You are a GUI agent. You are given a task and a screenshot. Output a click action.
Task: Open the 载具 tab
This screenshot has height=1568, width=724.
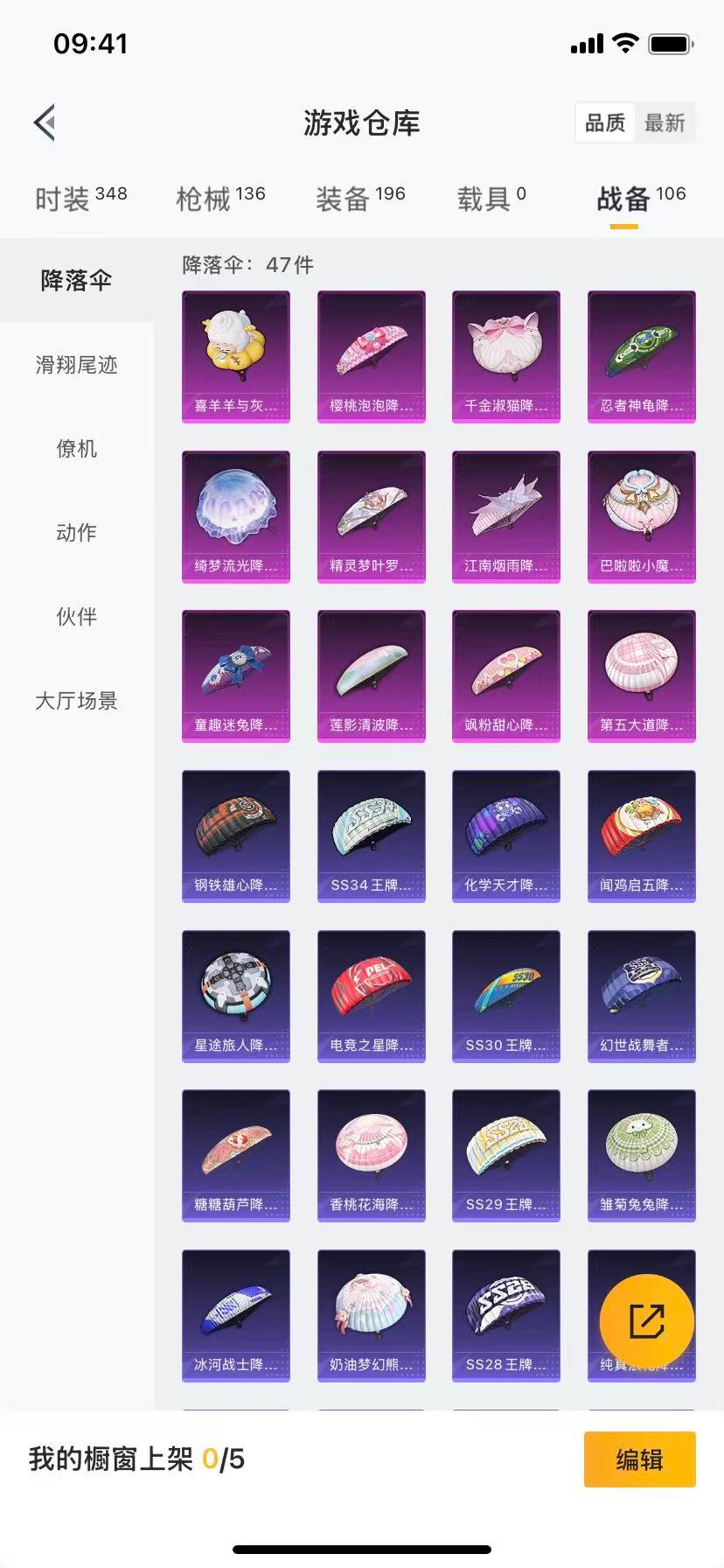click(x=491, y=199)
